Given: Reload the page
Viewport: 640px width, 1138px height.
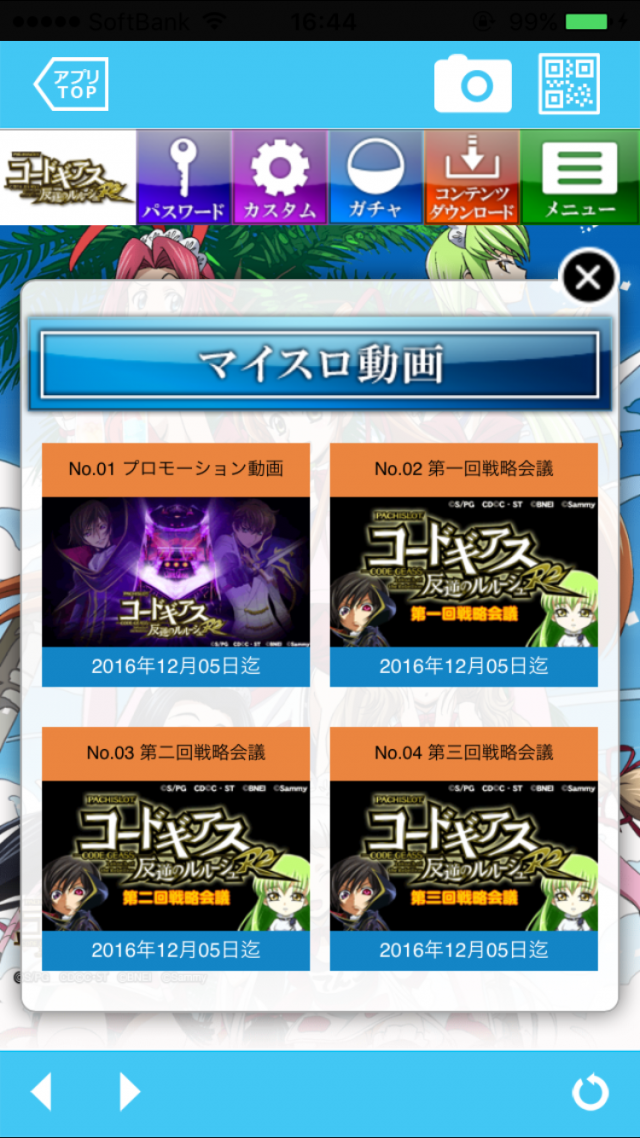Looking at the screenshot, I should tap(590, 1092).
